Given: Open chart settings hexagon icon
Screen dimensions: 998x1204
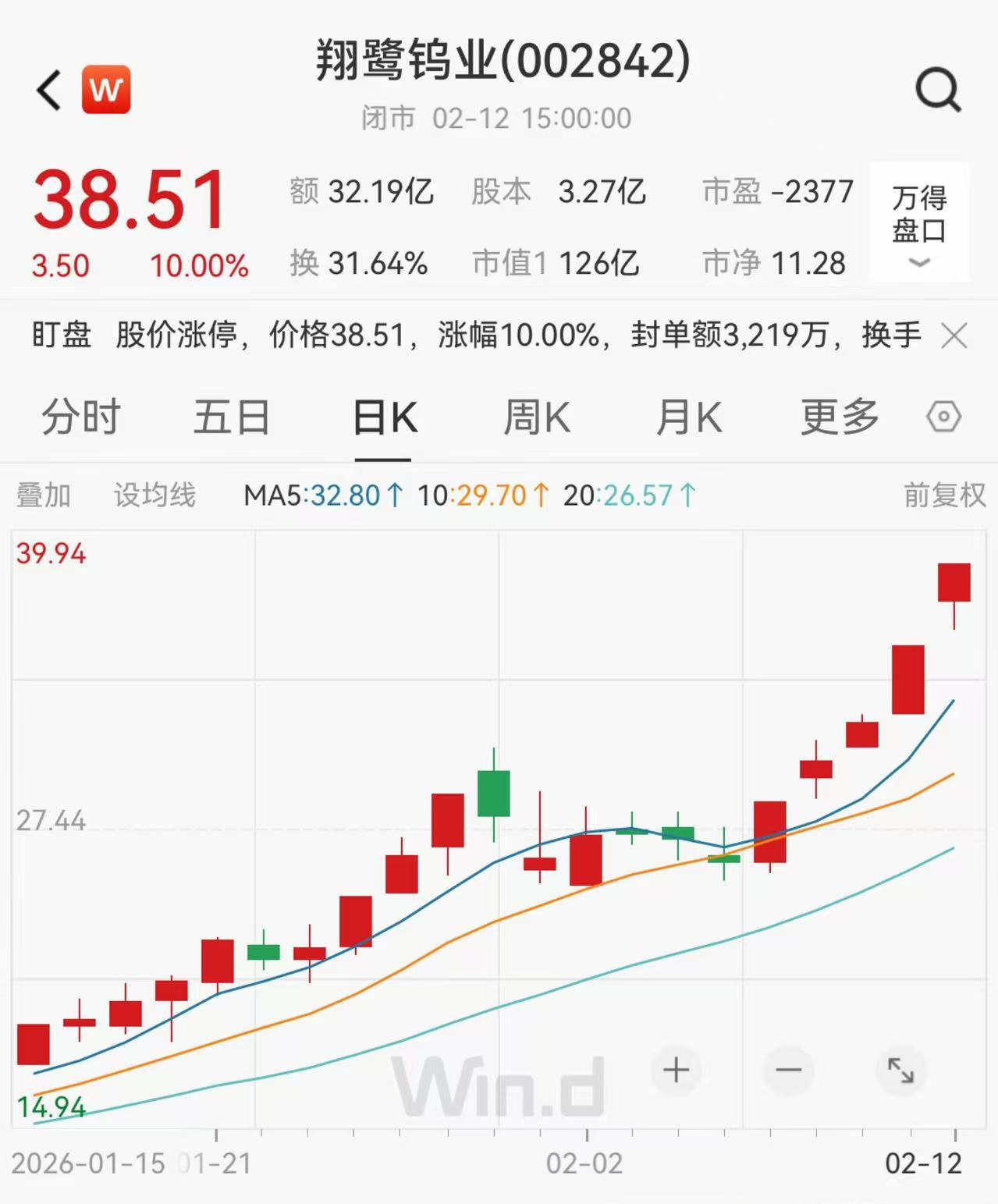Looking at the screenshot, I should click(943, 417).
